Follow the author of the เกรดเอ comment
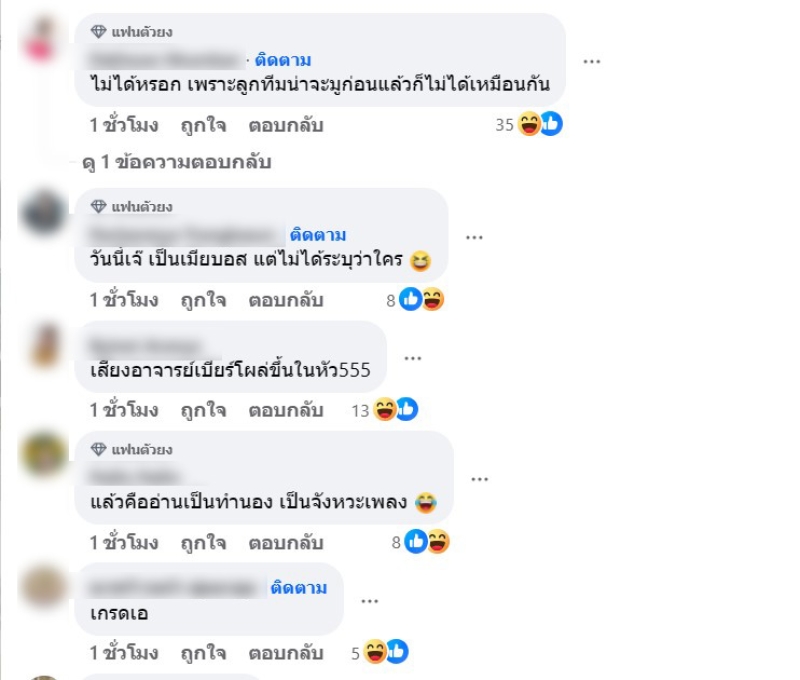The image size is (800, 680). coord(298,588)
